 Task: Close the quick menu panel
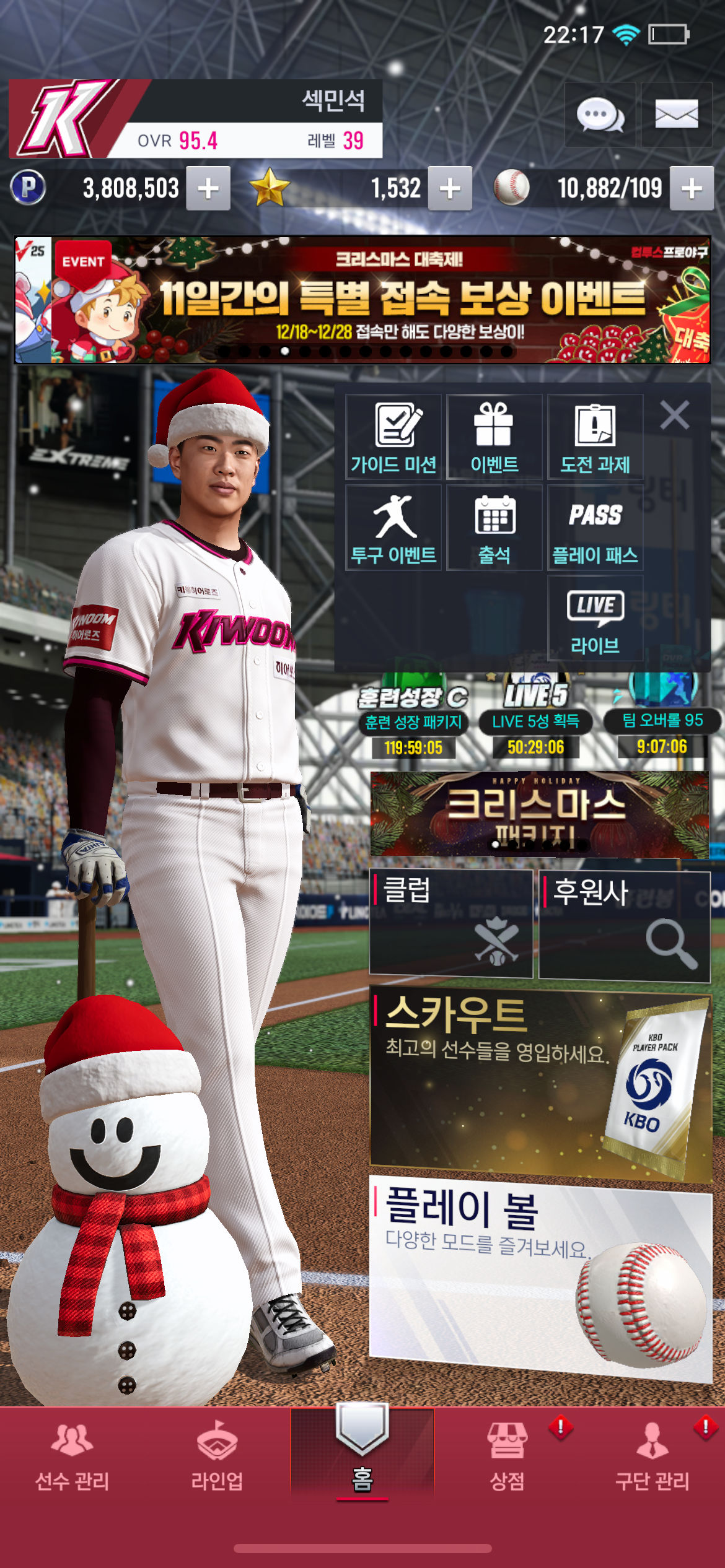(674, 415)
